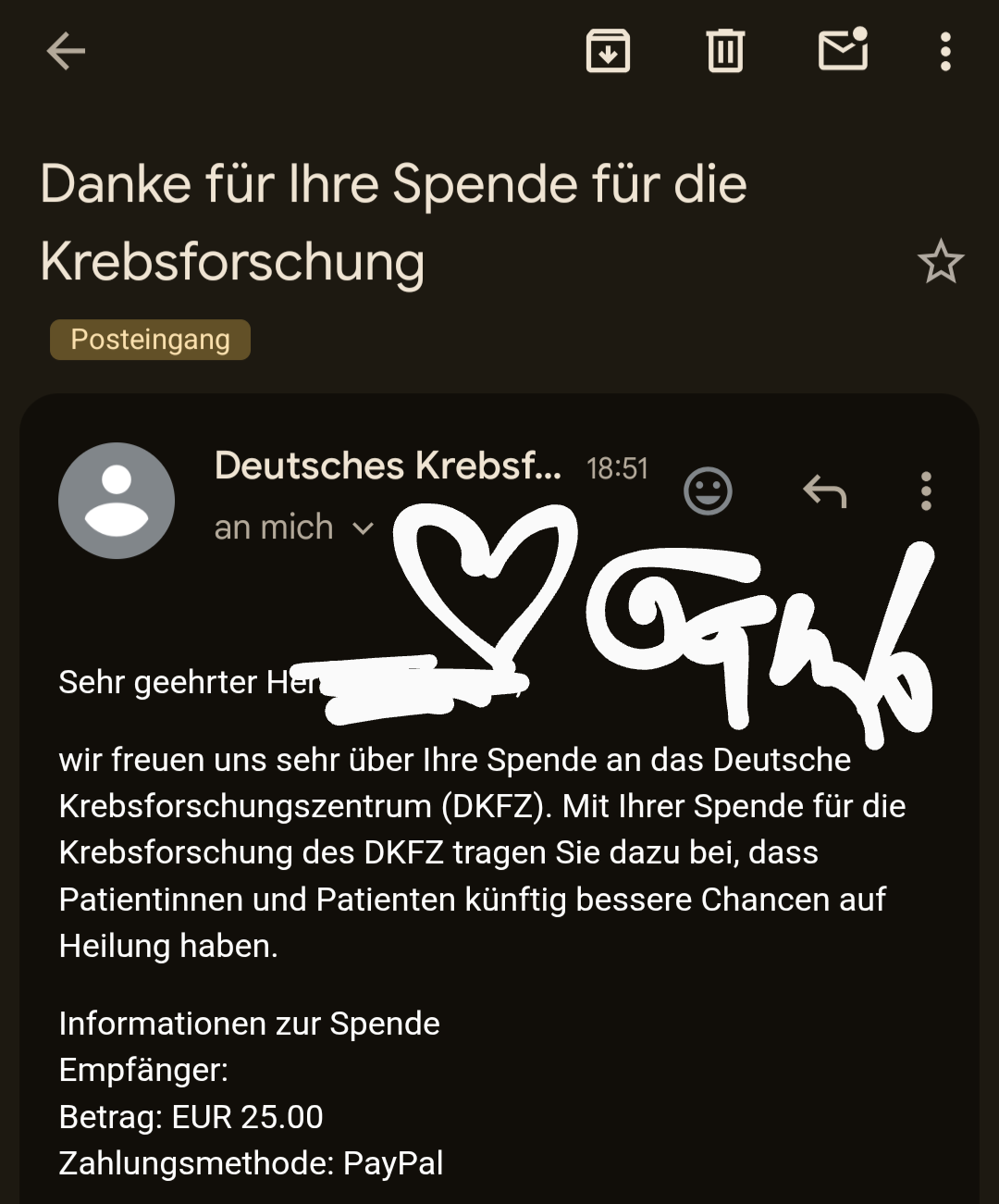Go back to the inbox
The height and width of the screenshot is (1204, 999).
(66, 51)
